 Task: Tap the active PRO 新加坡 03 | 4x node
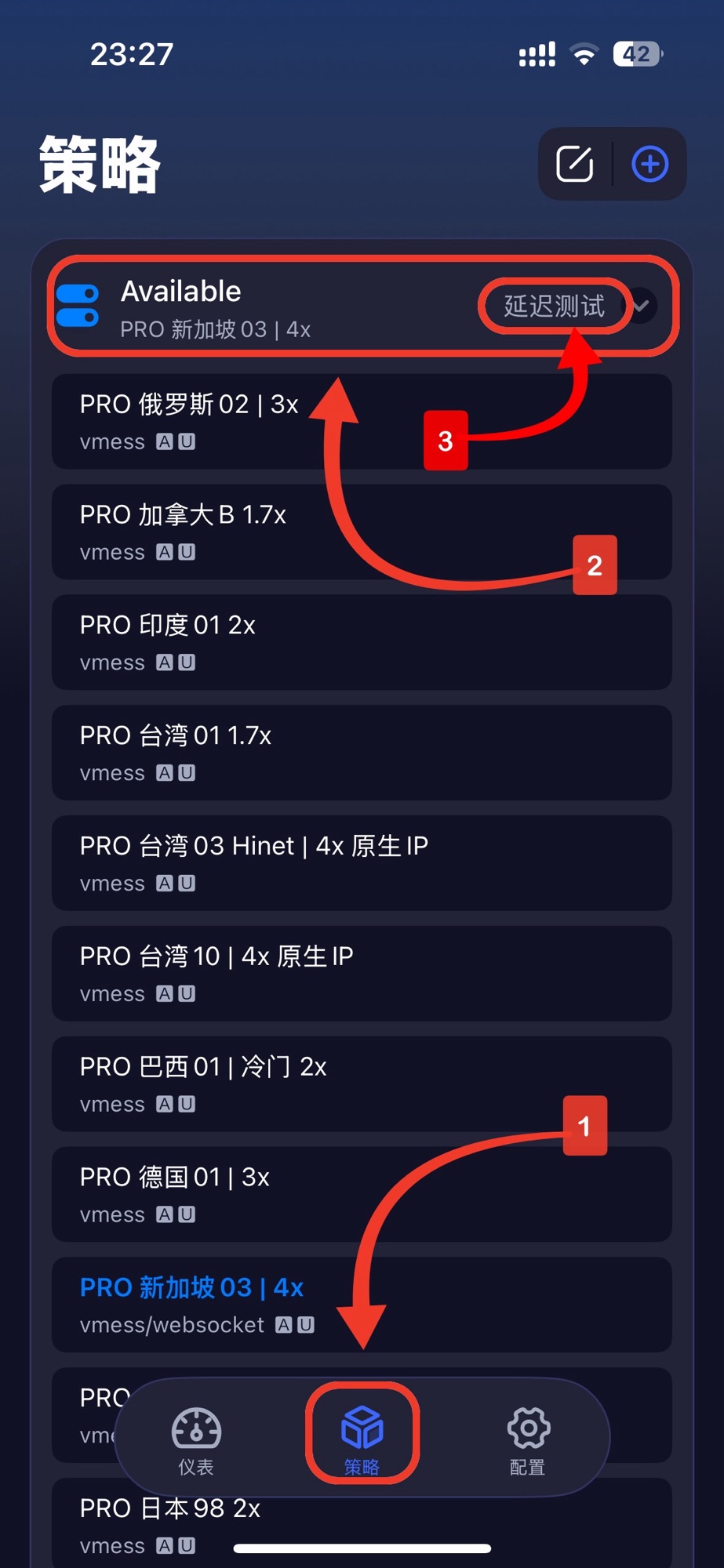pos(361,1305)
